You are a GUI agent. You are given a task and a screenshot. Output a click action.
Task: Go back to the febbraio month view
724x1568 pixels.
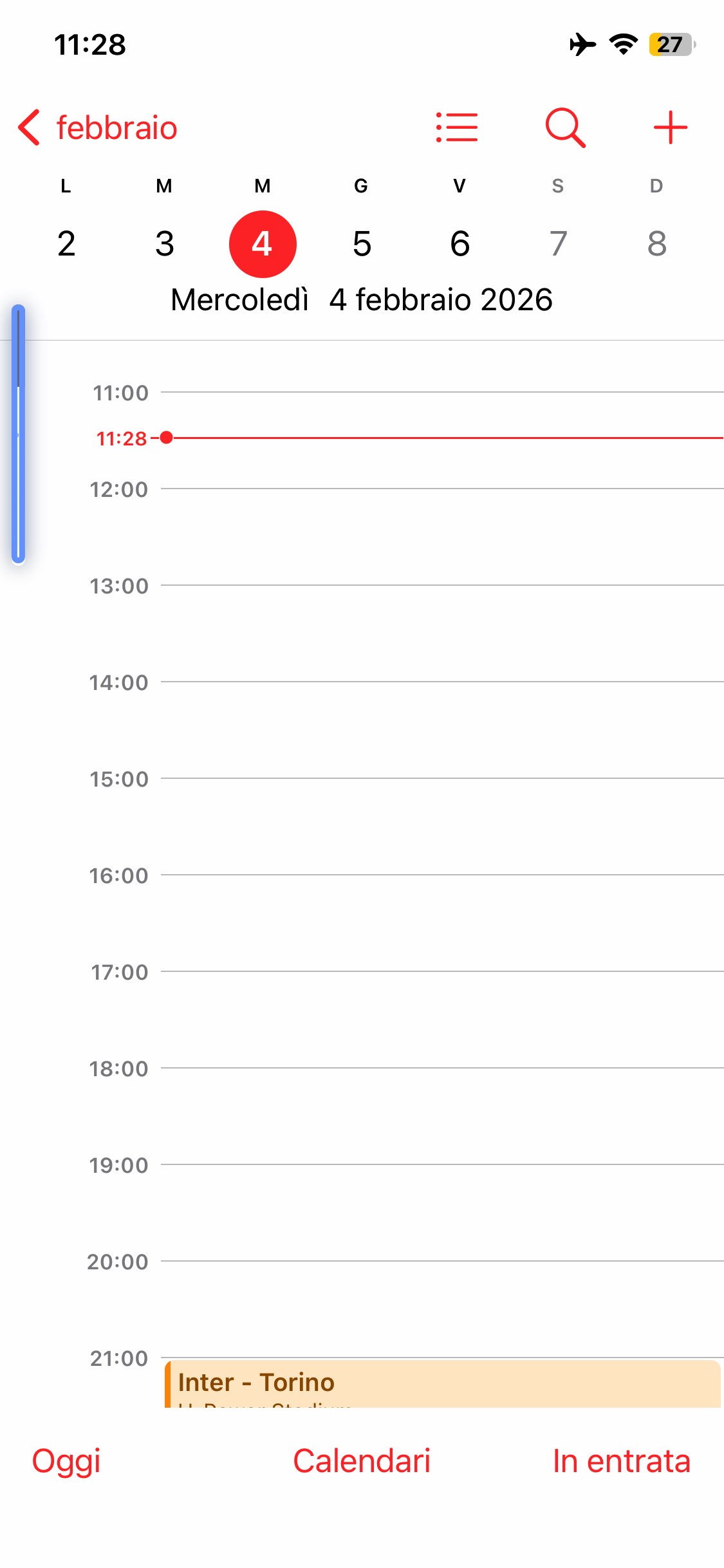pos(97,127)
